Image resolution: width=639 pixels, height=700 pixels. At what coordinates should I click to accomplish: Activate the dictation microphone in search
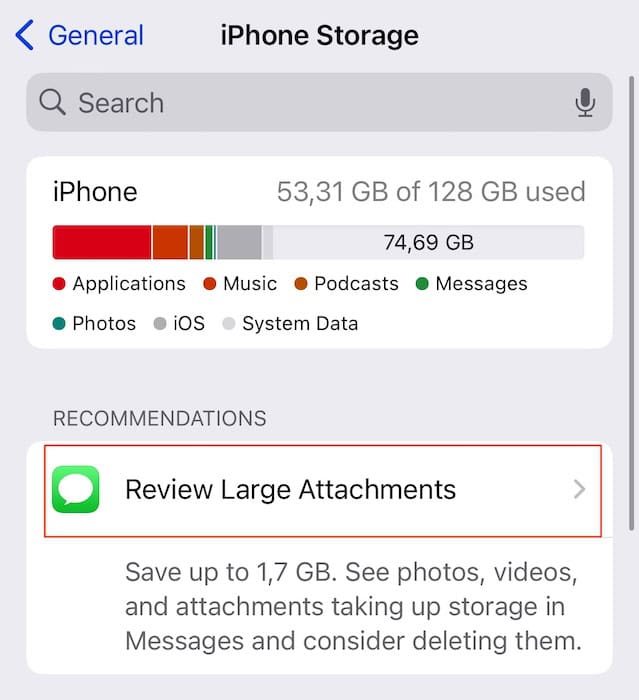586,102
